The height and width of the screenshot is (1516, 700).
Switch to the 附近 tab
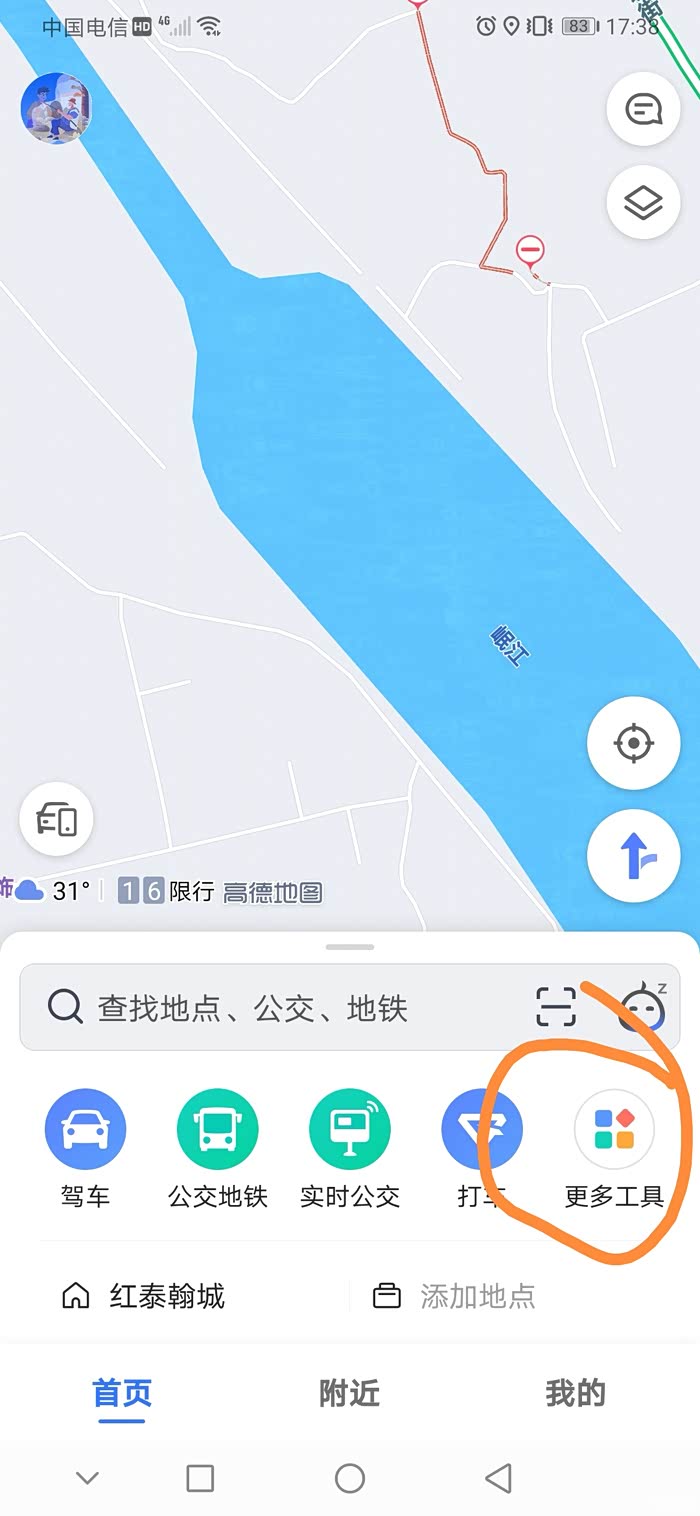click(349, 1393)
